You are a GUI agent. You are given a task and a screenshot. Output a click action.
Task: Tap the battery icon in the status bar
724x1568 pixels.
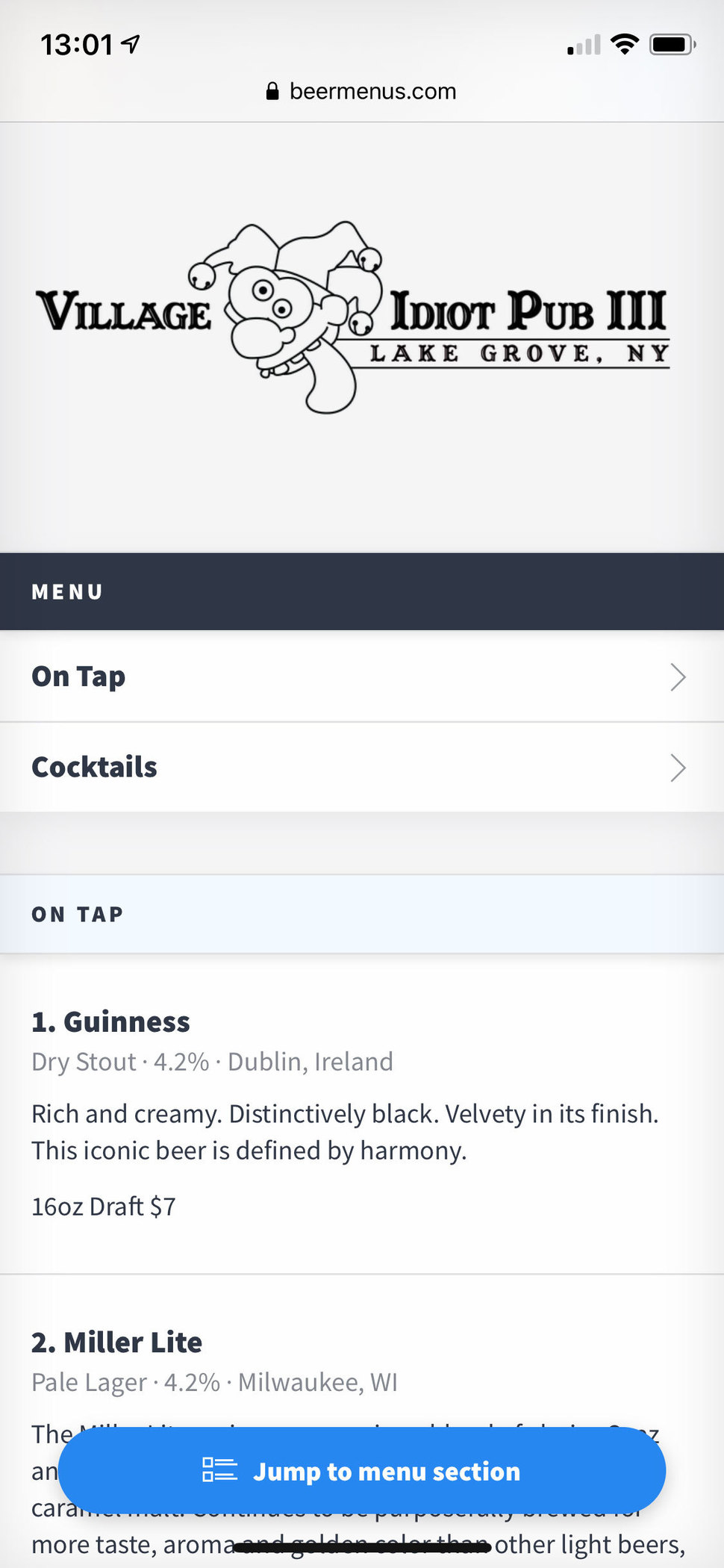[x=670, y=44]
